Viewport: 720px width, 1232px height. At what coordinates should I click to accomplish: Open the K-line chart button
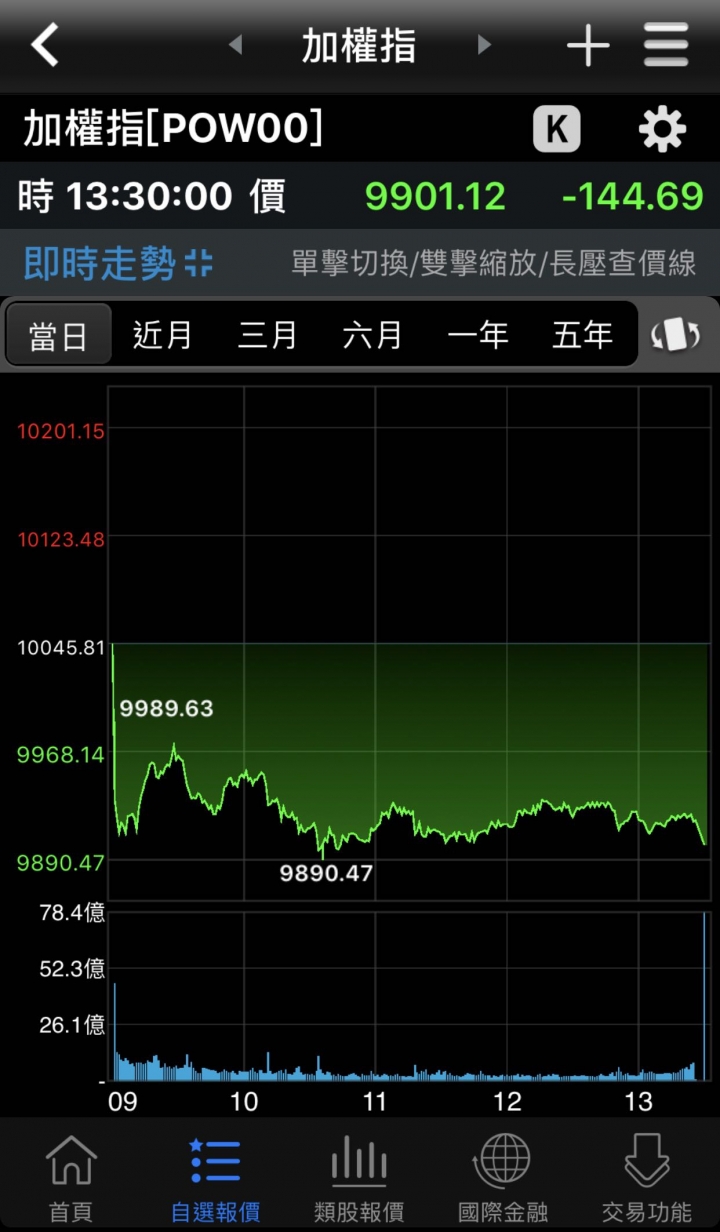[x=556, y=129]
